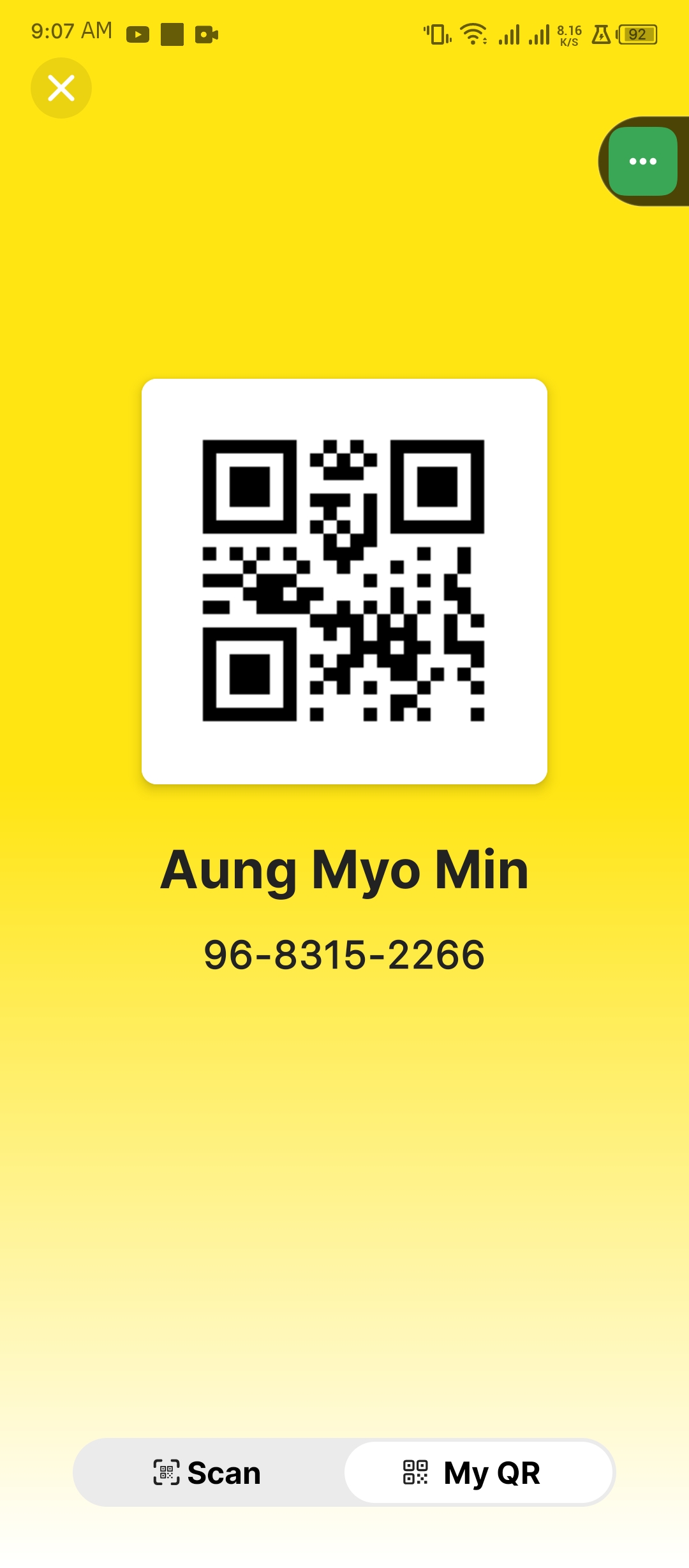This screenshot has height=1568, width=689.
Task: Switch to the Scan tab
Action: click(x=208, y=1473)
